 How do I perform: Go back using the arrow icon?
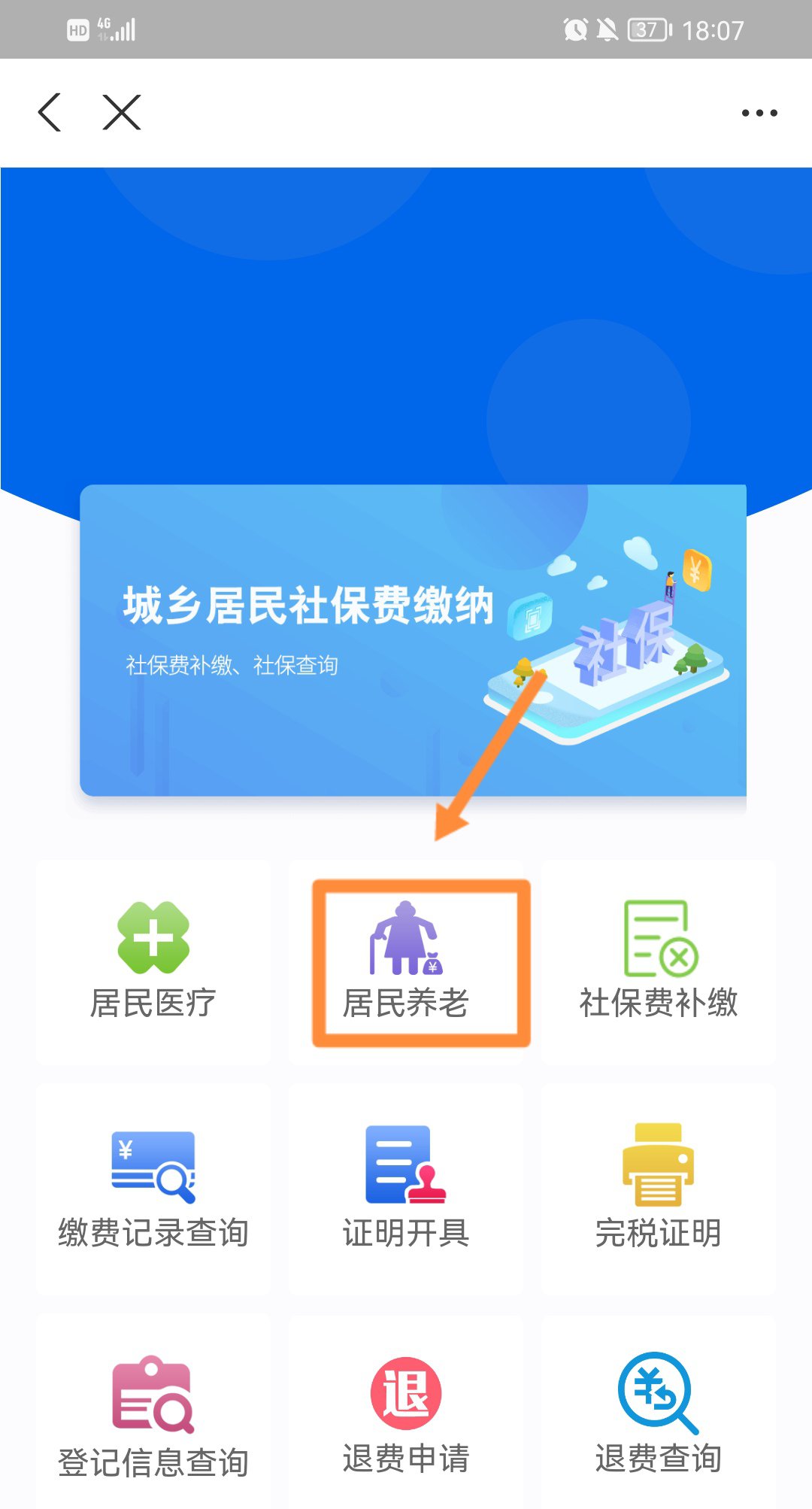(x=50, y=113)
